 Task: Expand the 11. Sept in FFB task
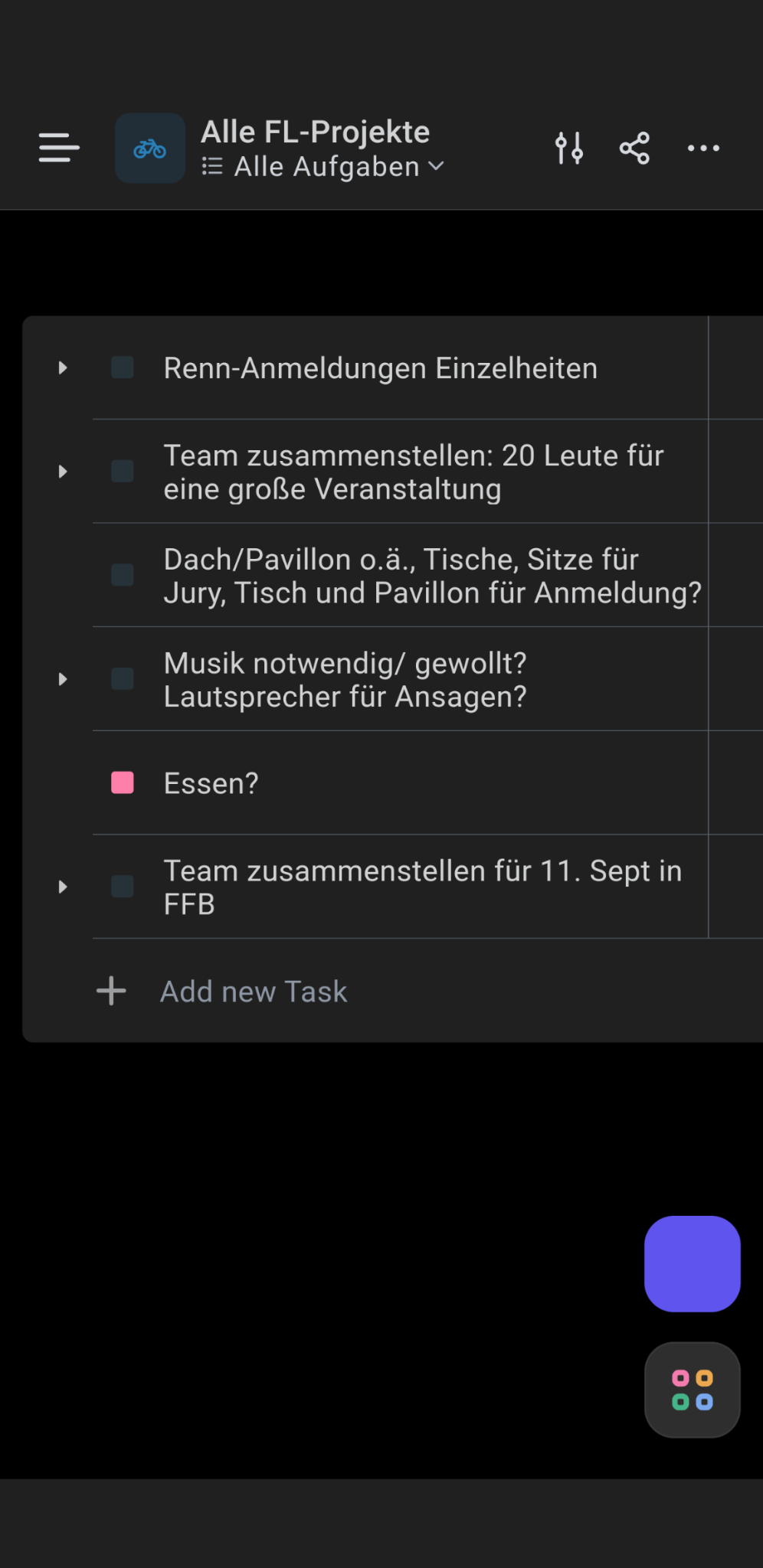click(x=63, y=887)
